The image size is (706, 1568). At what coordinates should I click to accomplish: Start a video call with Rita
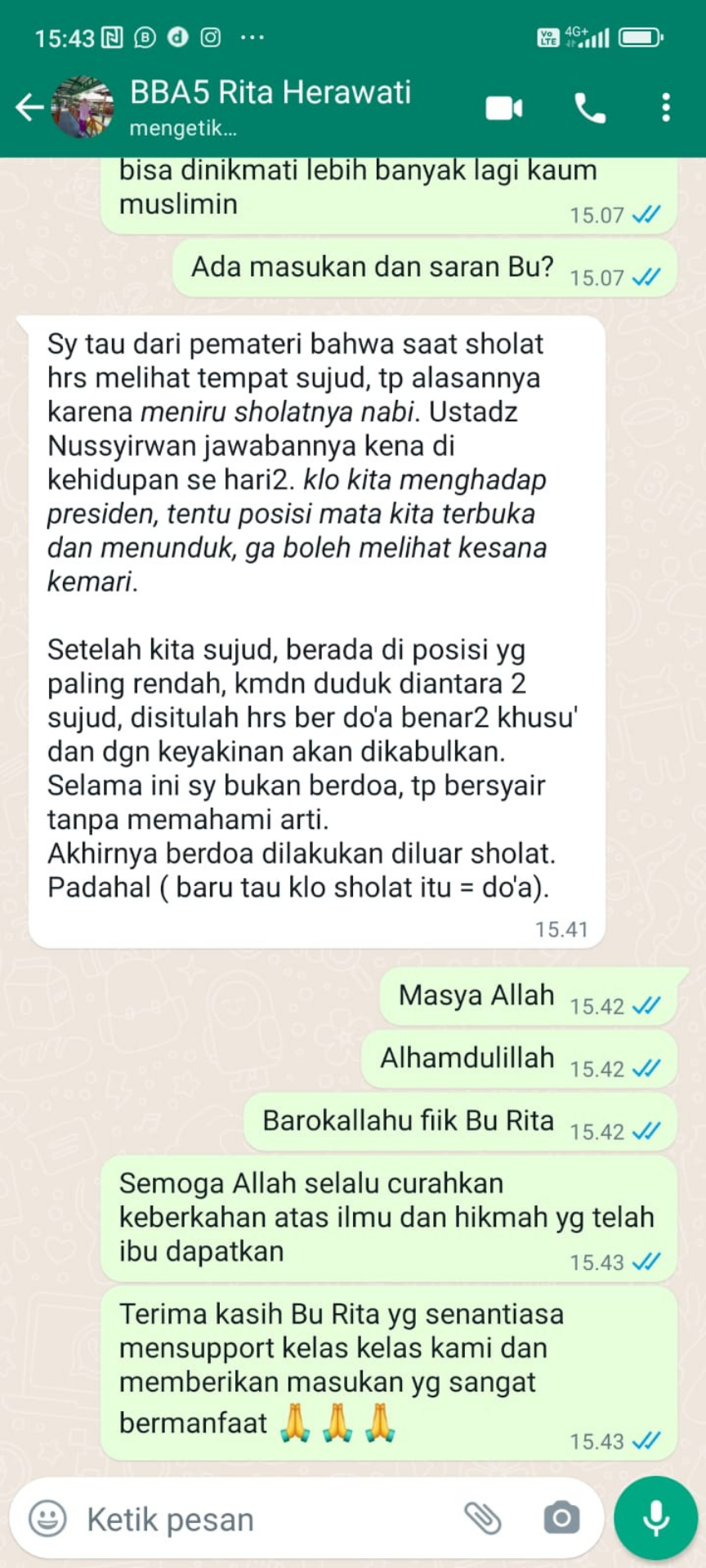point(504,108)
